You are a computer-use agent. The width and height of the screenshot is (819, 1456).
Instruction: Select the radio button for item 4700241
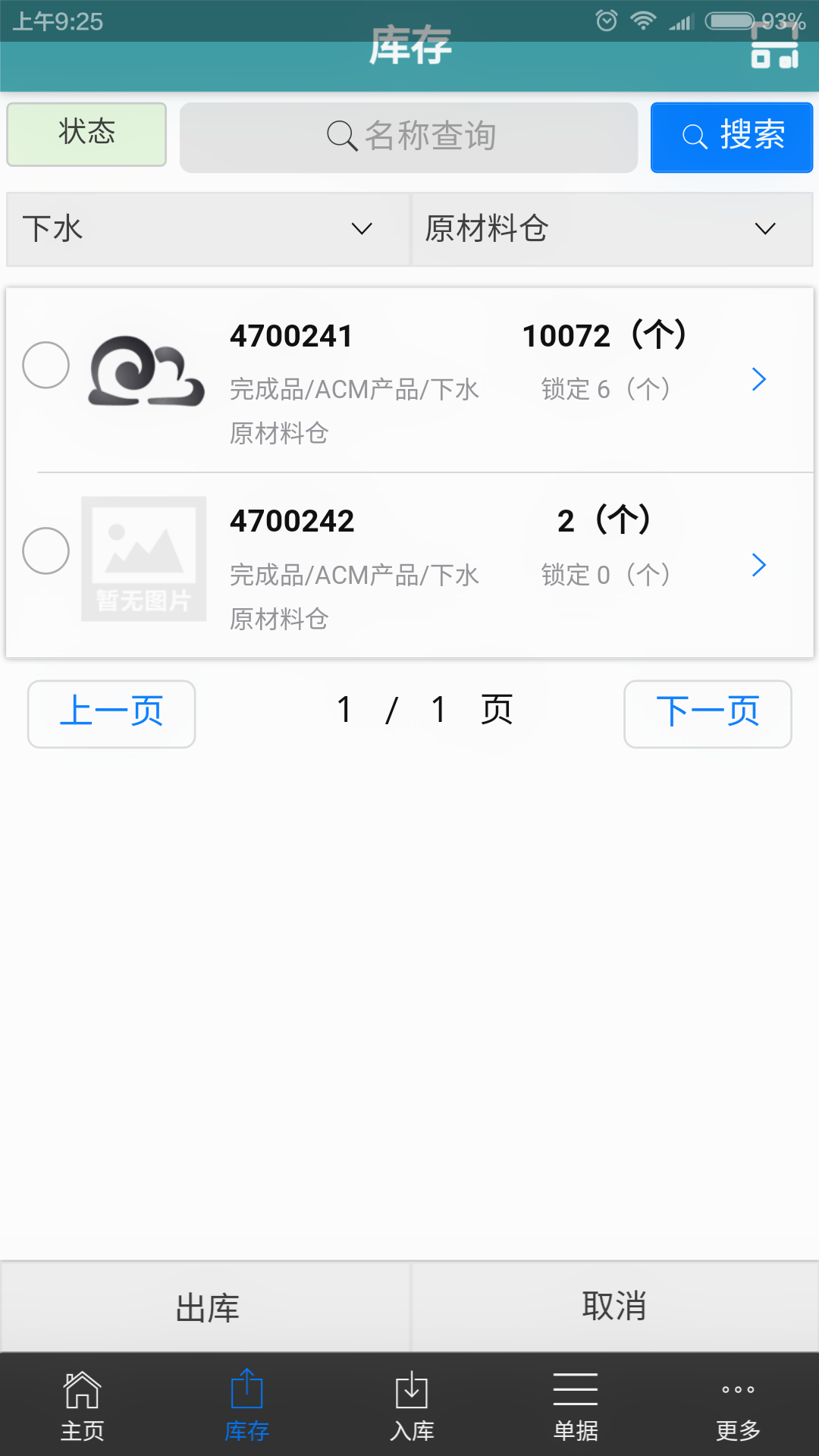coord(46,366)
